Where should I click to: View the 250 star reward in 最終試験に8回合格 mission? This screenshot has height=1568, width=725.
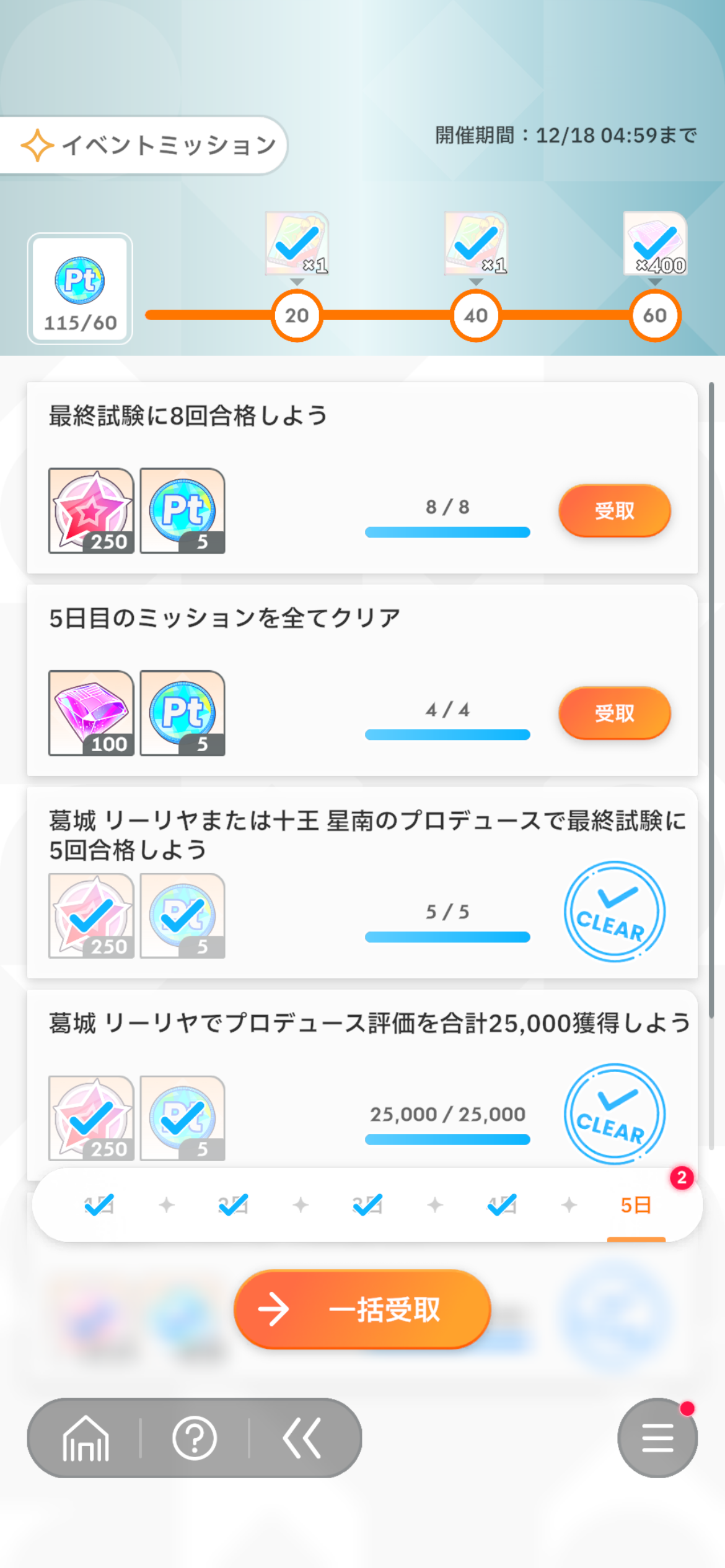[x=92, y=510]
